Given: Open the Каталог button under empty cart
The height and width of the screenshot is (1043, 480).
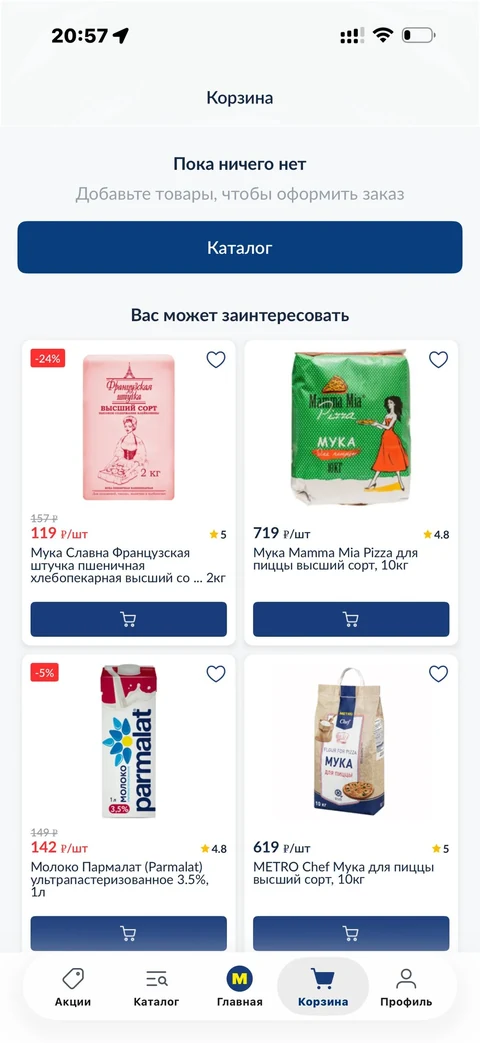Looking at the screenshot, I should (x=240, y=247).
